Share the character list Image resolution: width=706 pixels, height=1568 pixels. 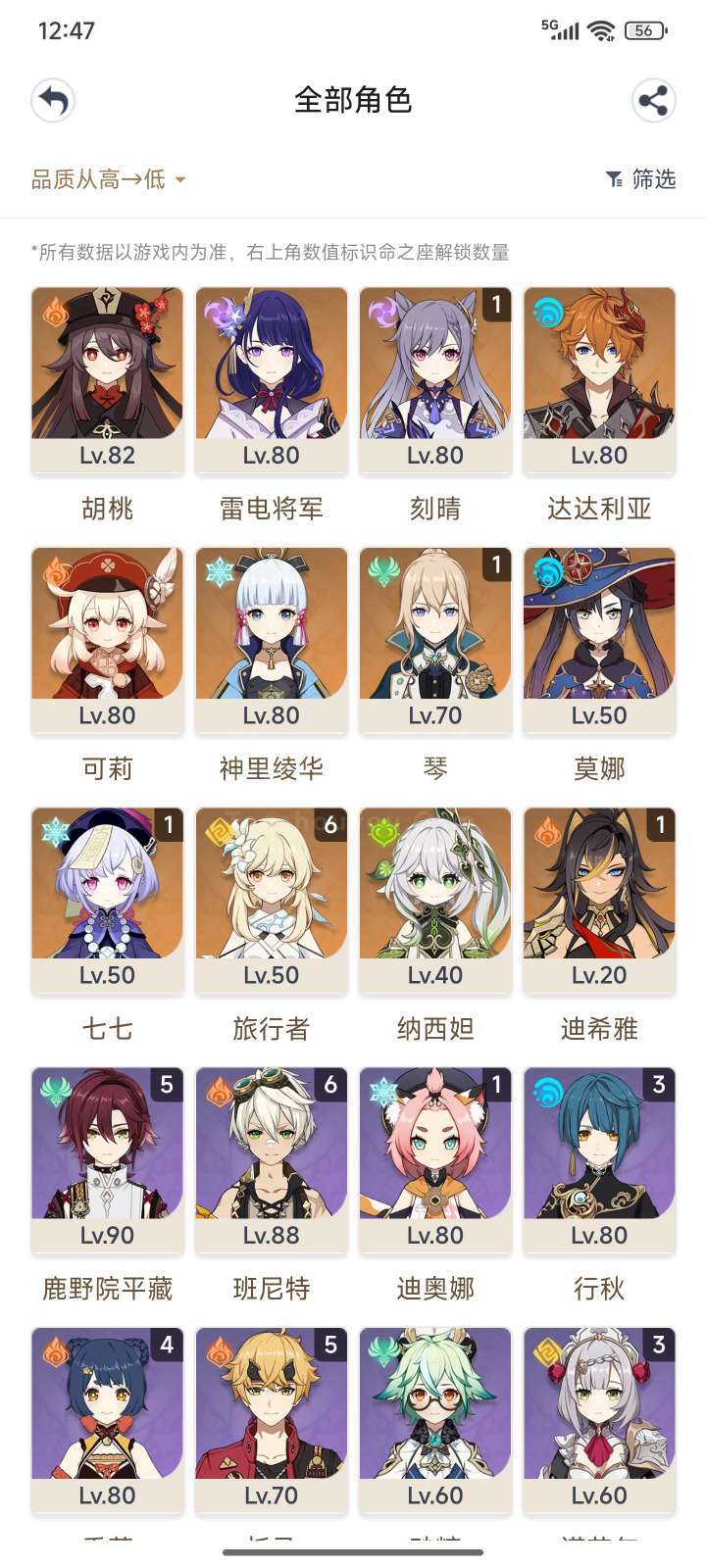pos(653,101)
